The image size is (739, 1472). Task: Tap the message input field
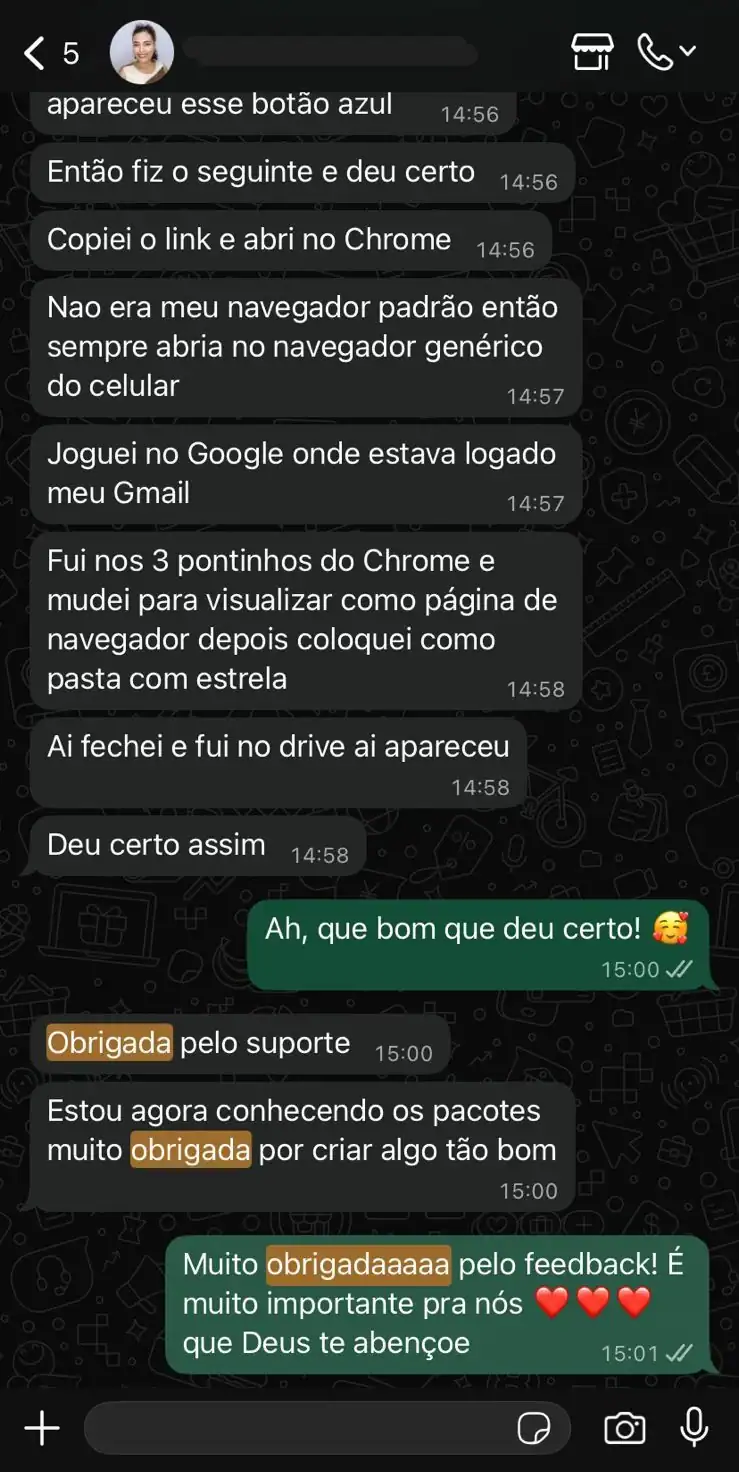(300, 1428)
